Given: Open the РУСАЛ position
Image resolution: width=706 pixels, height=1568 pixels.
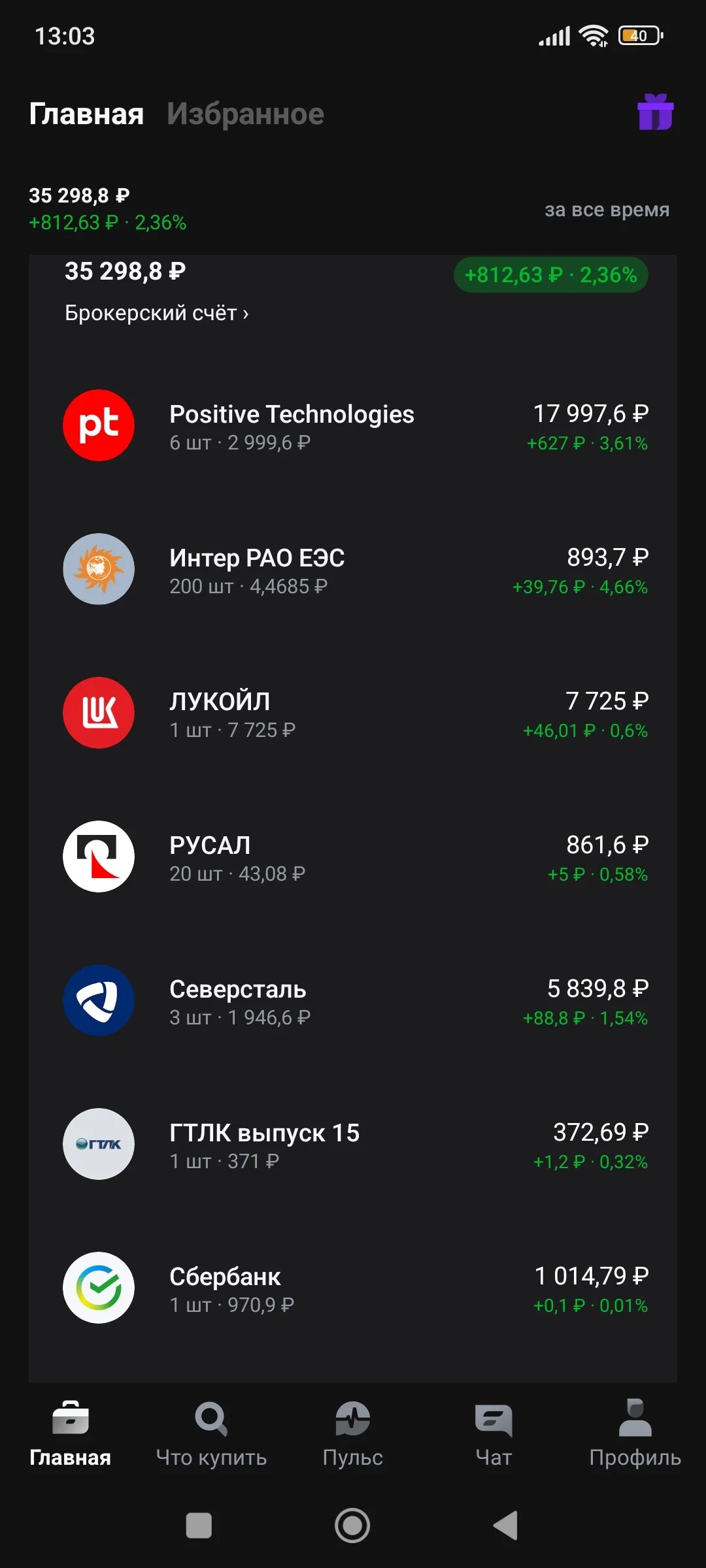Looking at the screenshot, I should (x=353, y=857).
